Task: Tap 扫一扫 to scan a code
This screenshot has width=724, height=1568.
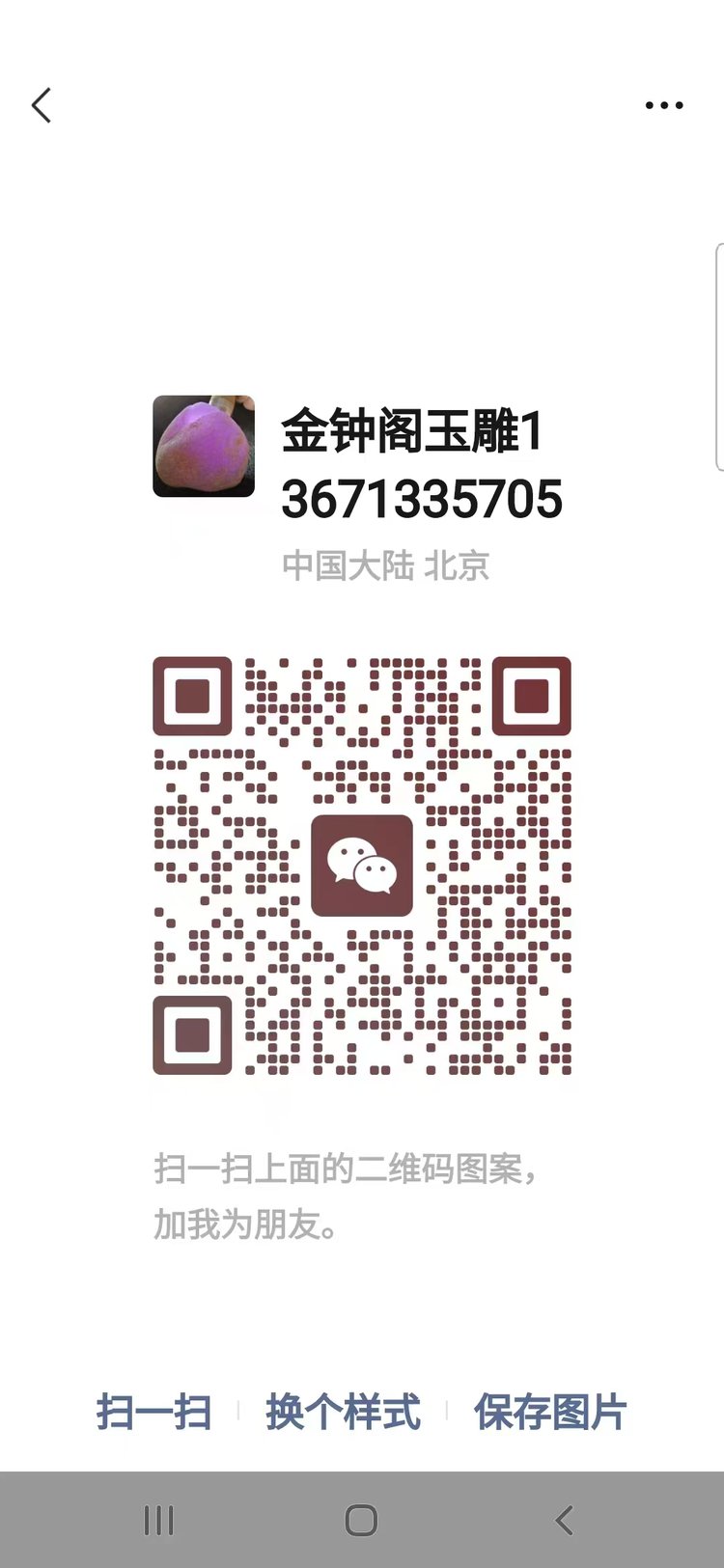Action: click(154, 1412)
